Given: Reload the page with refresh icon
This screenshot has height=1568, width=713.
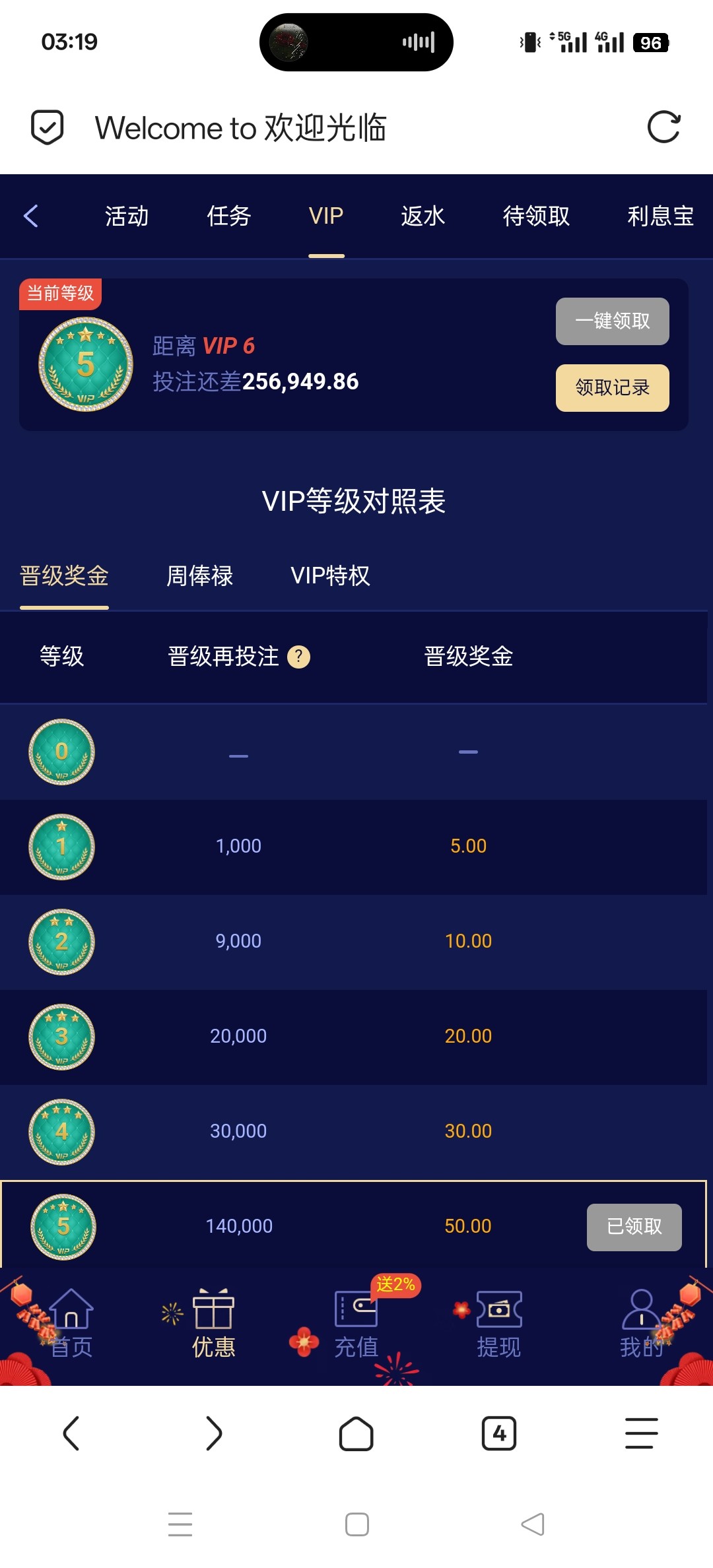Looking at the screenshot, I should (x=663, y=127).
